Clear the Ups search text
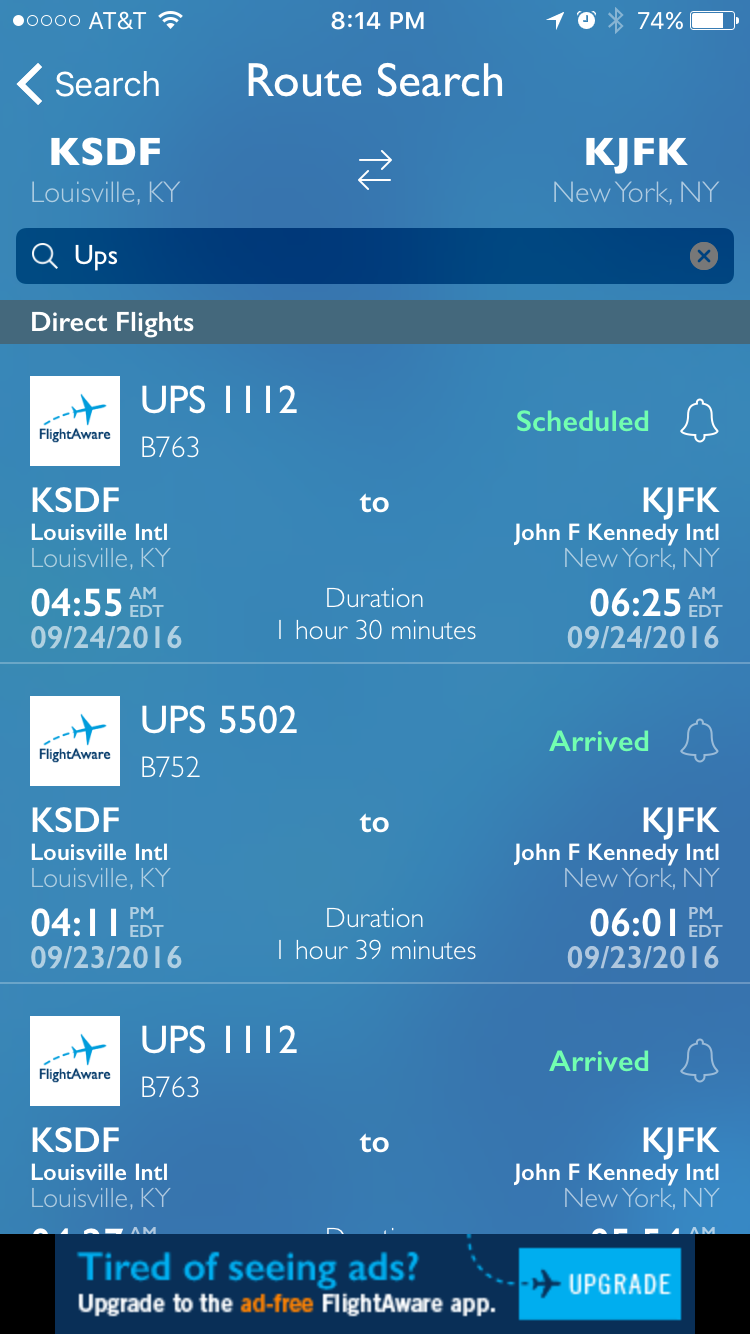 point(704,257)
